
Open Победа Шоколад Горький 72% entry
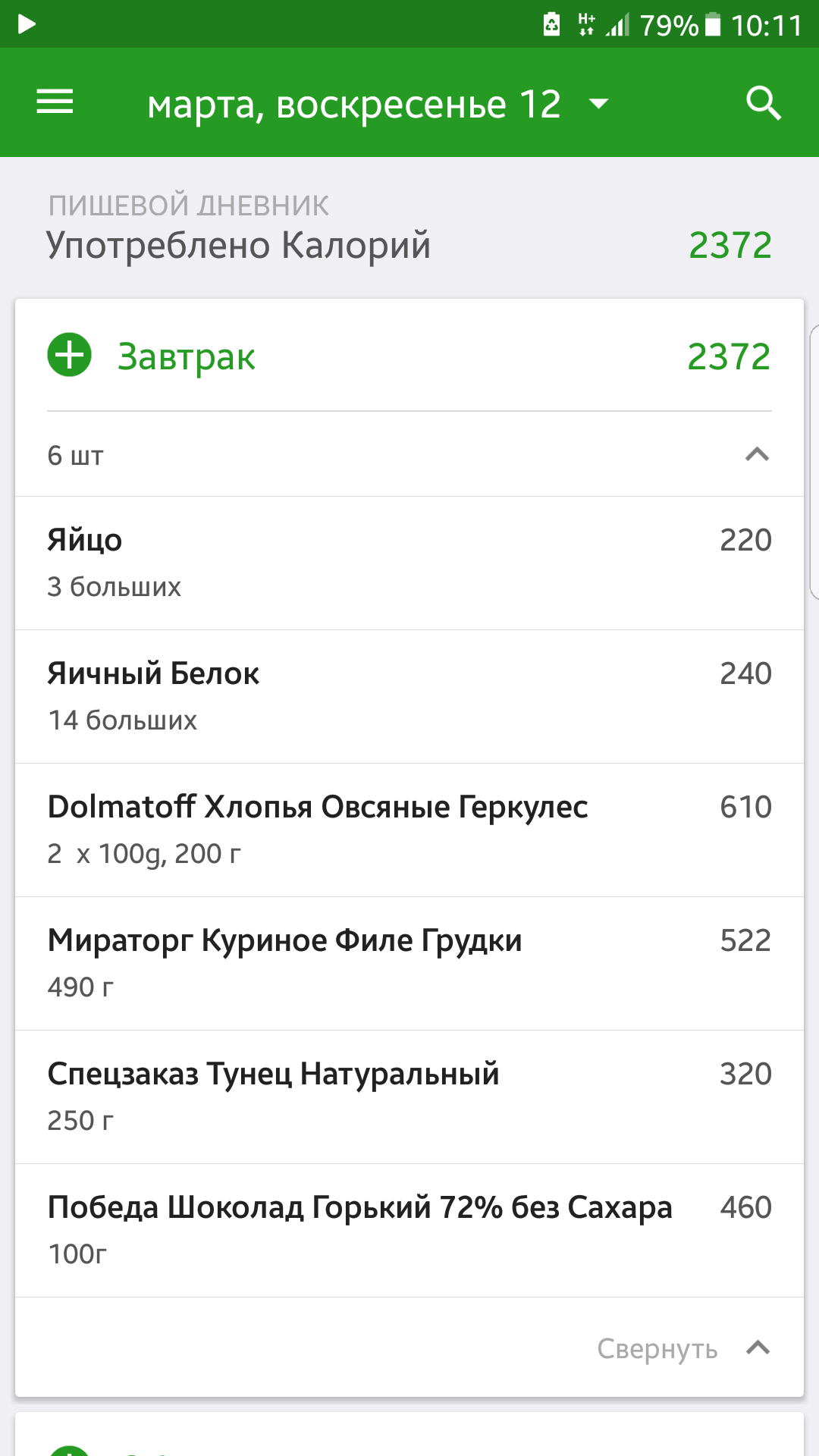[x=409, y=1230]
